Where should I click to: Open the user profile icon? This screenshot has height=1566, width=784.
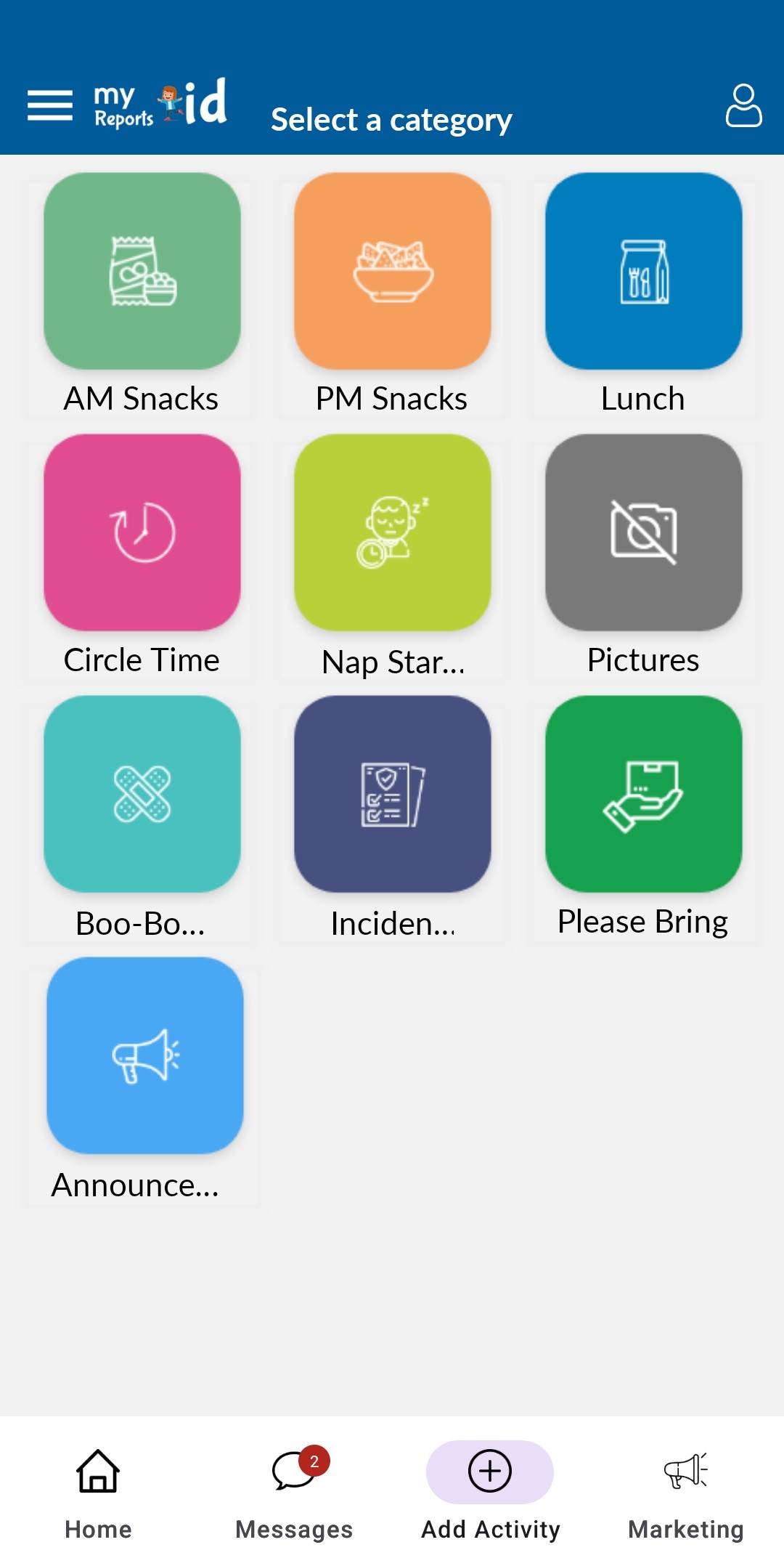743,106
